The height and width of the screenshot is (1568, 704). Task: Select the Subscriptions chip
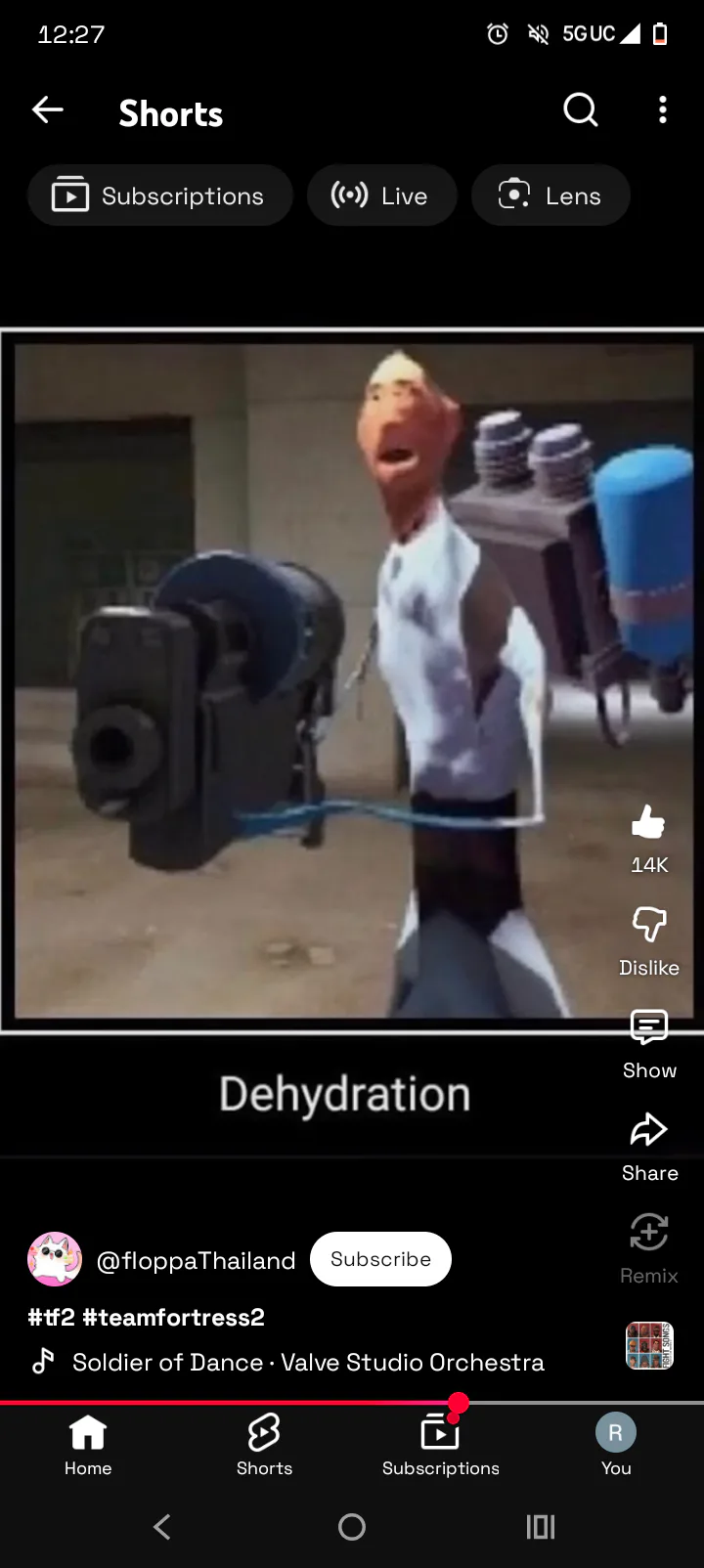coord(160,196)
